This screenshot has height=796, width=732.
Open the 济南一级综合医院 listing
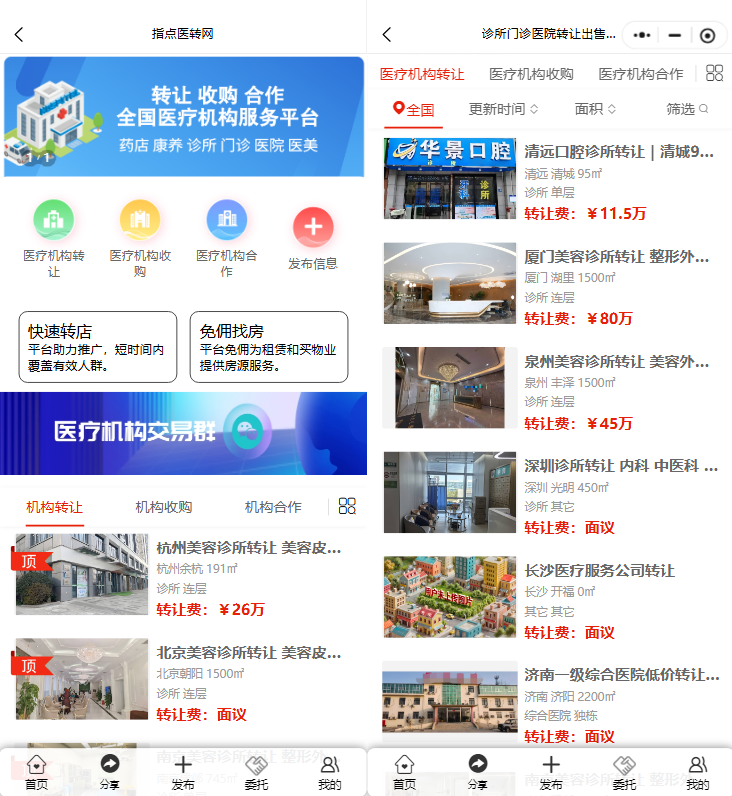click(x=619, y=675)
